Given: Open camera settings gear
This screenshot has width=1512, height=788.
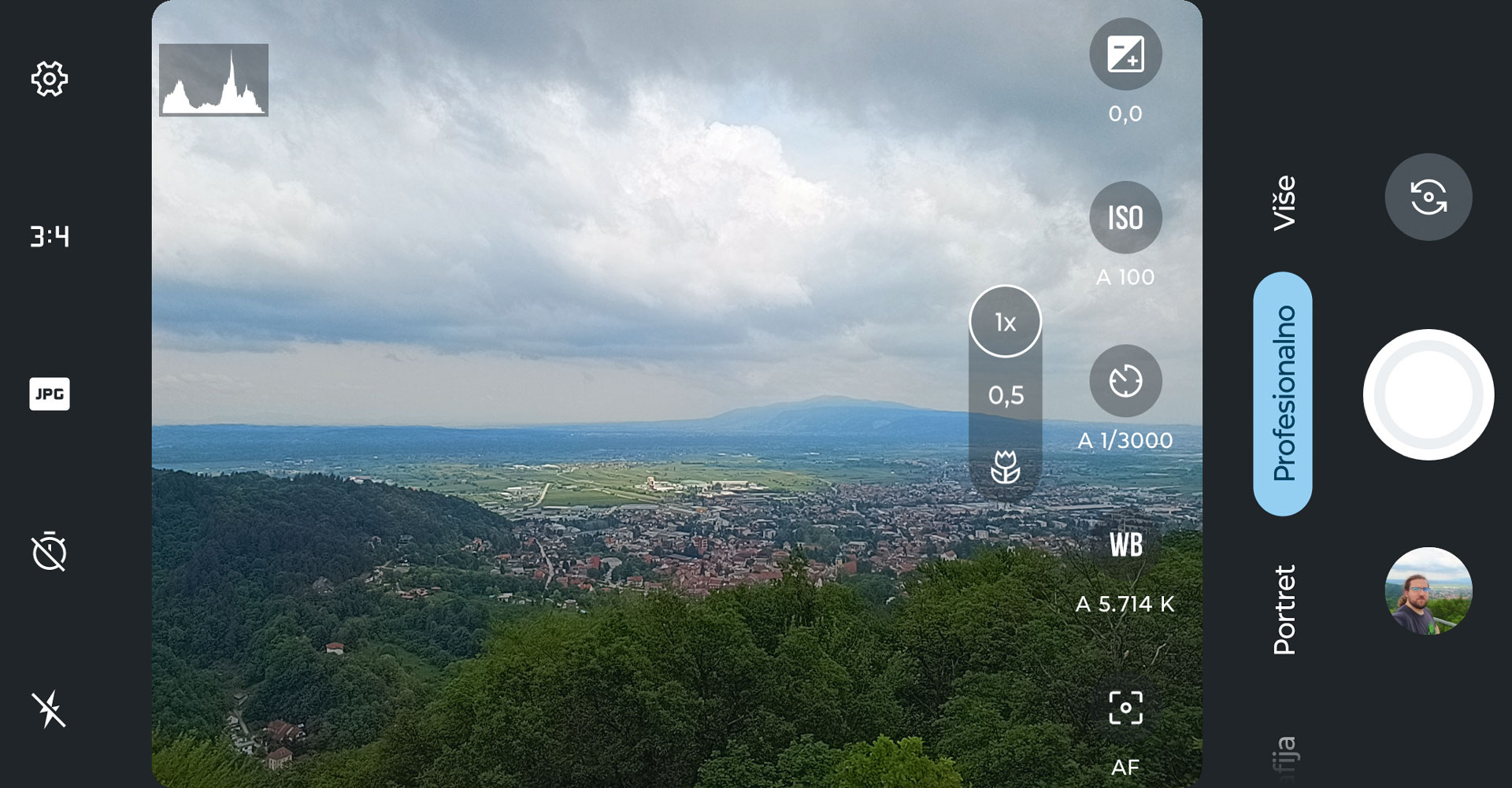Looking at the screenshot, I should pyautogui.click(x=50, y=79).
